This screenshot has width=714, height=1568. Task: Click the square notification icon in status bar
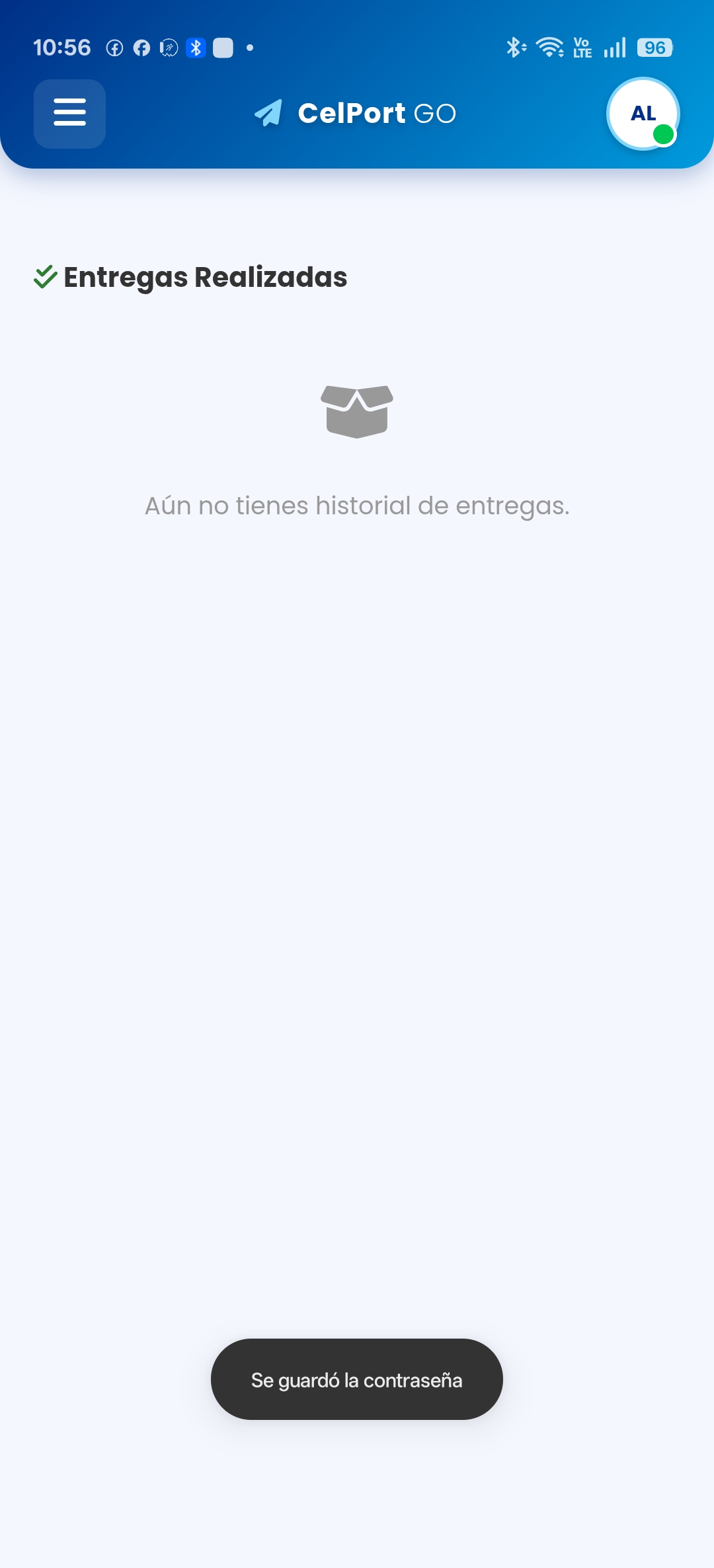[223, 47]
